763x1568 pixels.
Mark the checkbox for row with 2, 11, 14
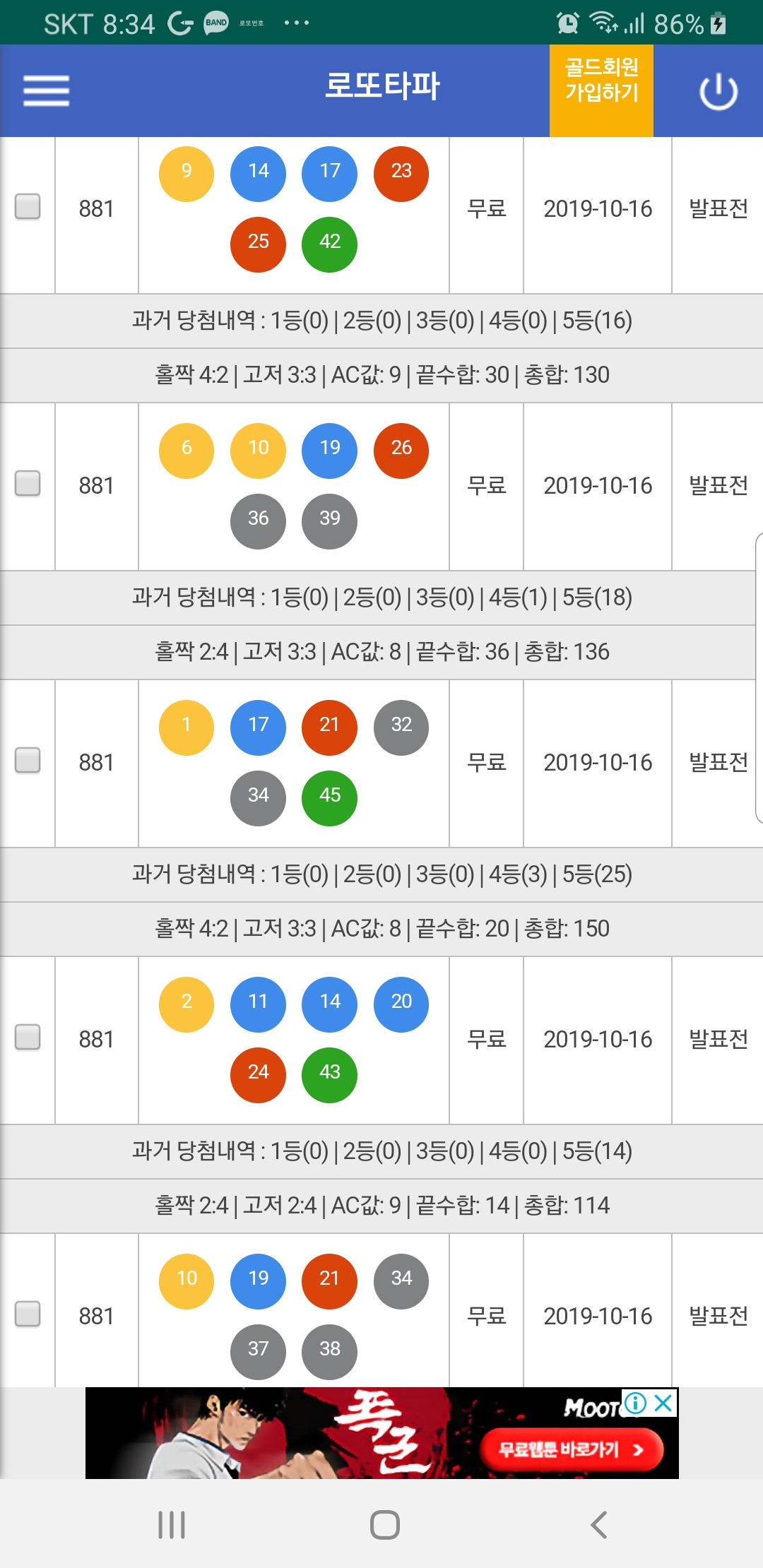[28, 1037]
